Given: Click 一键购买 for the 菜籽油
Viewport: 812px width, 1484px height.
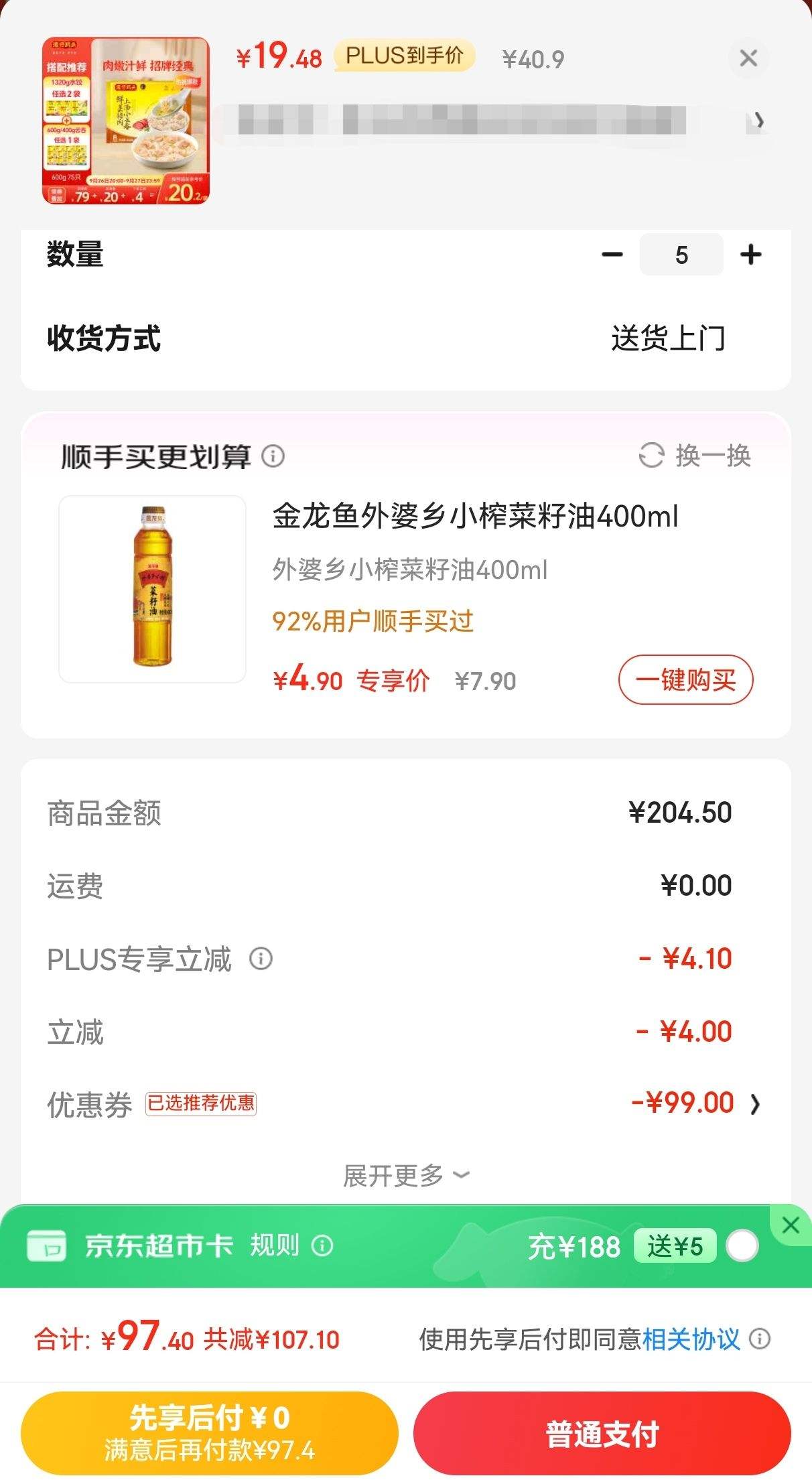Looking at the screenshot, I should [x=685, y=679].
